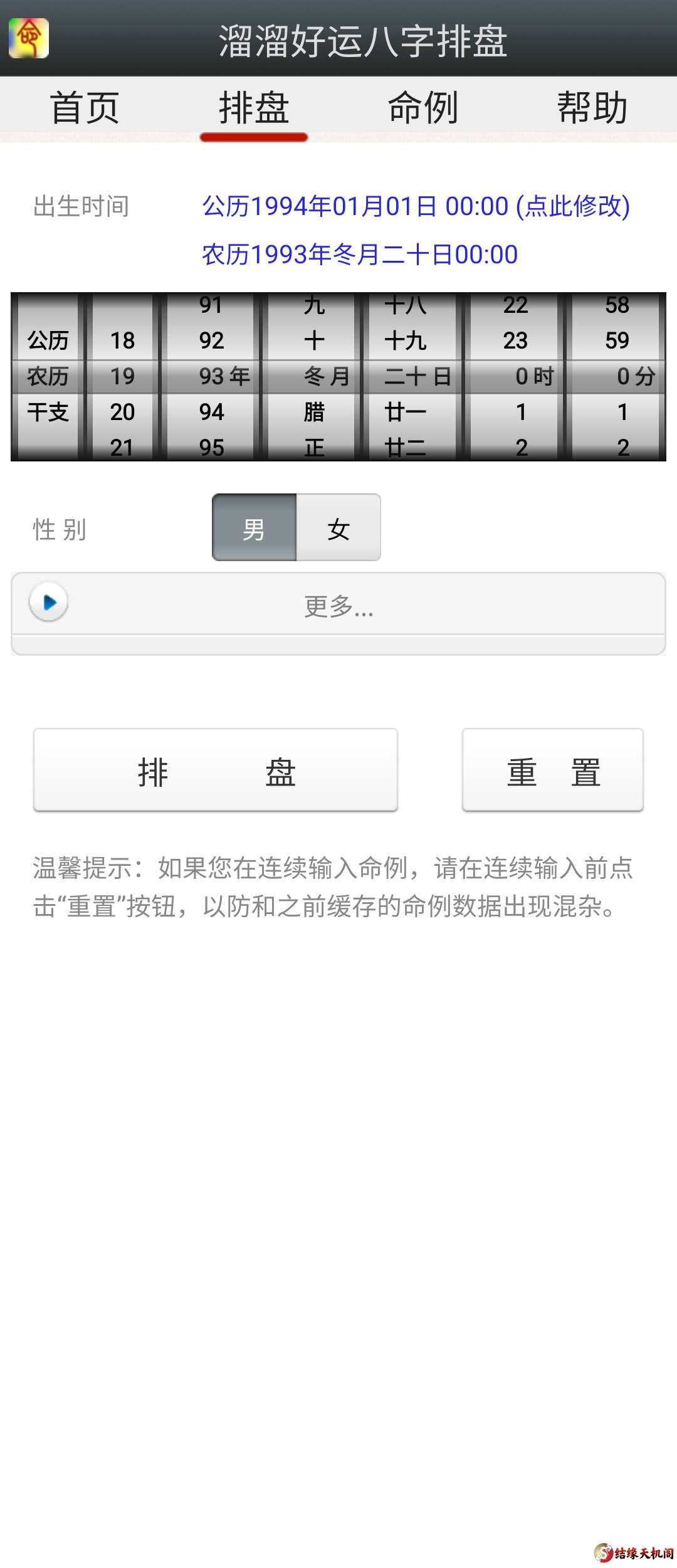Screen dimensions: 677x1568
Task: Select 干支 calendar type in the picker
Action: pyautogui.click(x=48, y=412)
